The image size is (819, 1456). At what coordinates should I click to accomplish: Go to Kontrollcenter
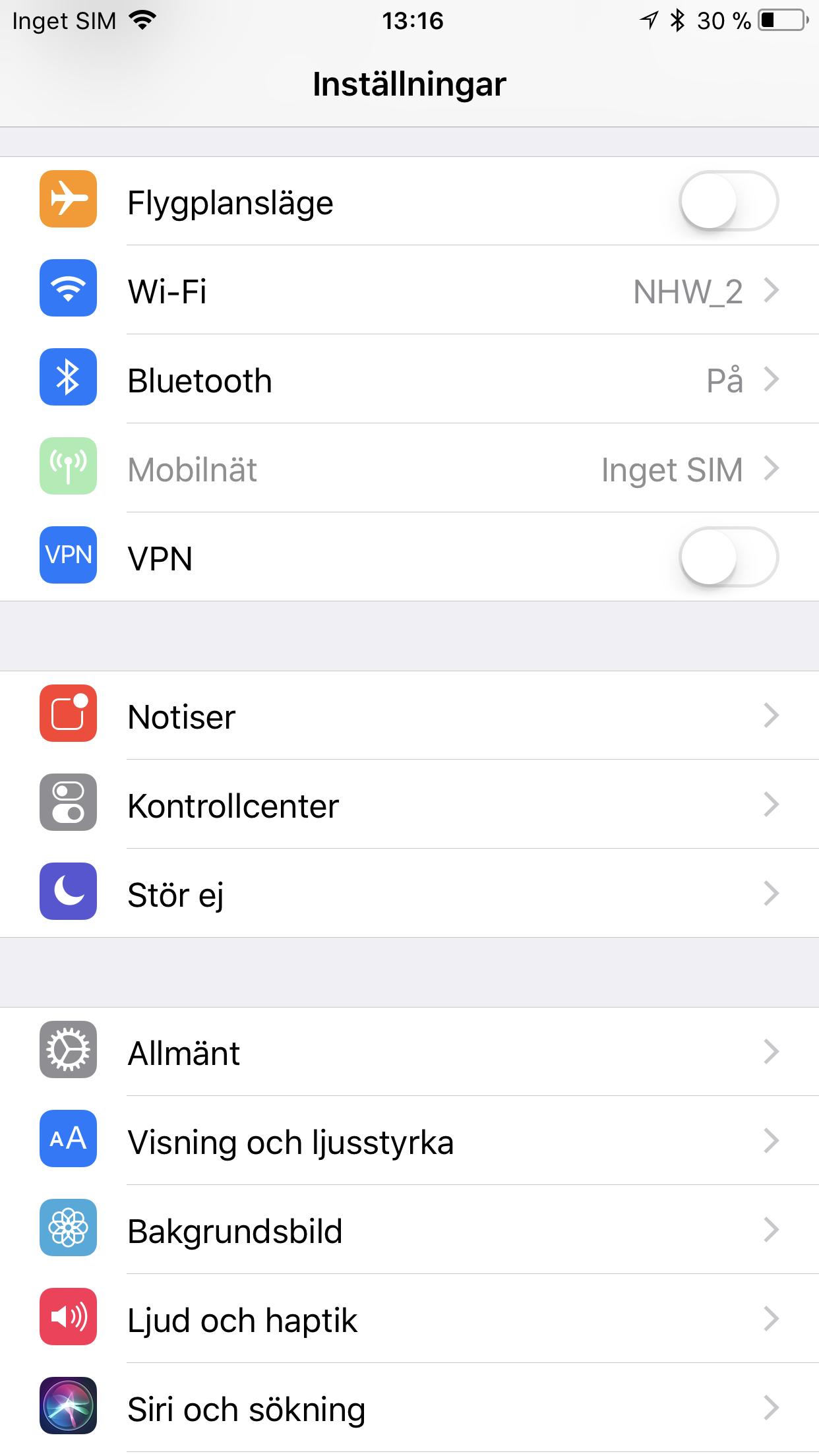(x=409, y=805)
